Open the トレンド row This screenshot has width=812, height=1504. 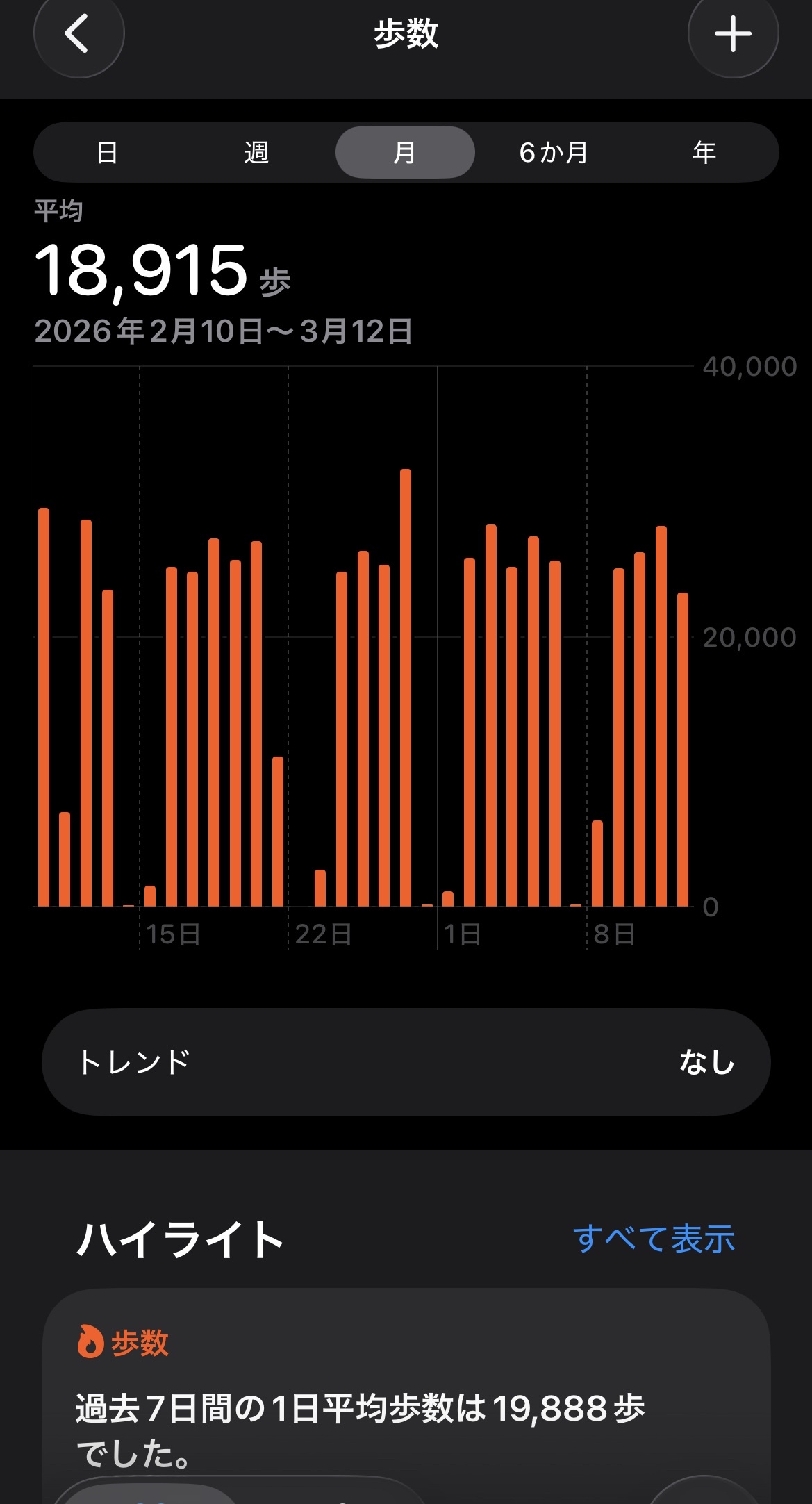pos(406,1062)
